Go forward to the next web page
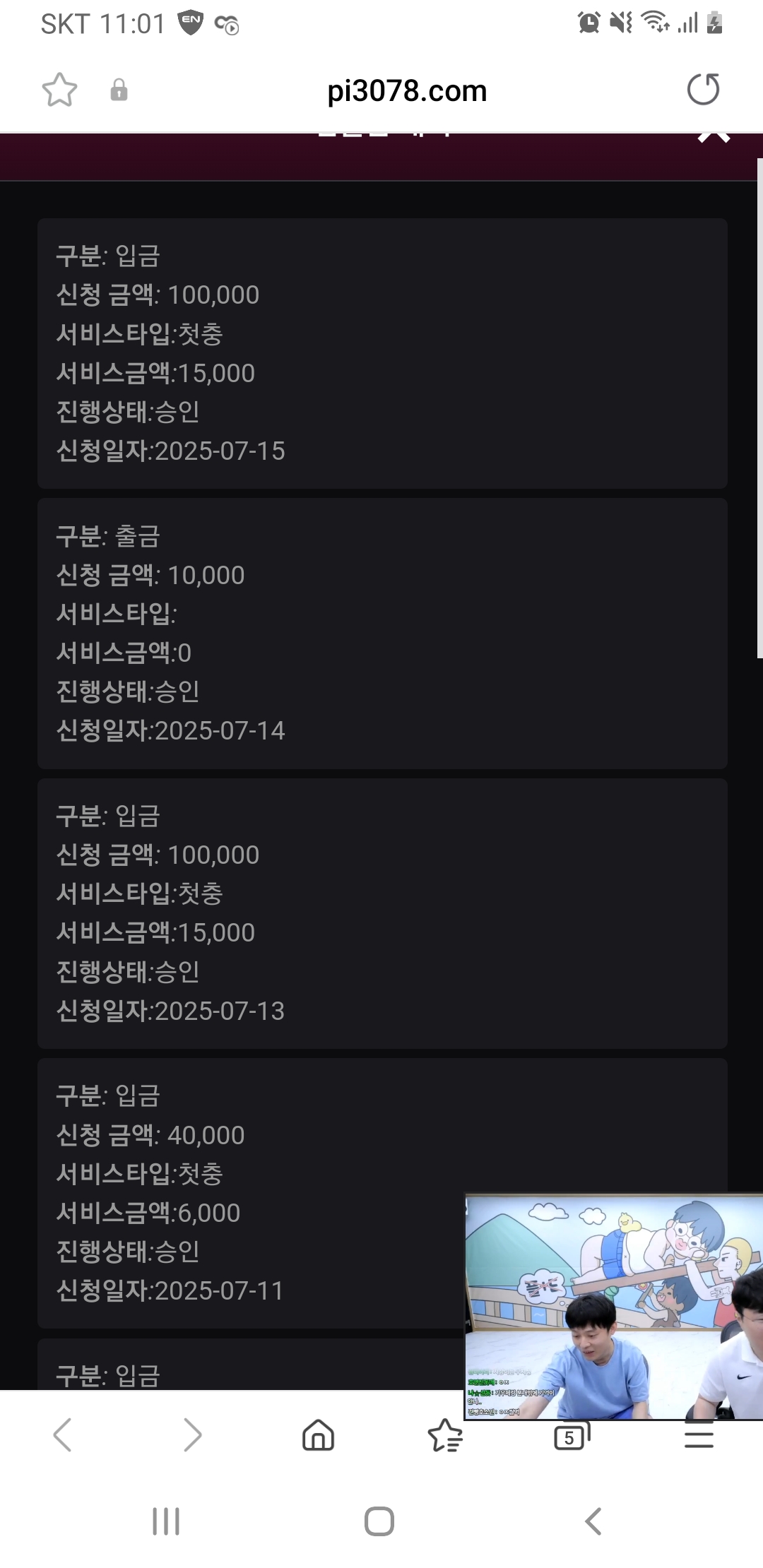The width and height of the screenshot is (763, 1568). click(192, 1435)
